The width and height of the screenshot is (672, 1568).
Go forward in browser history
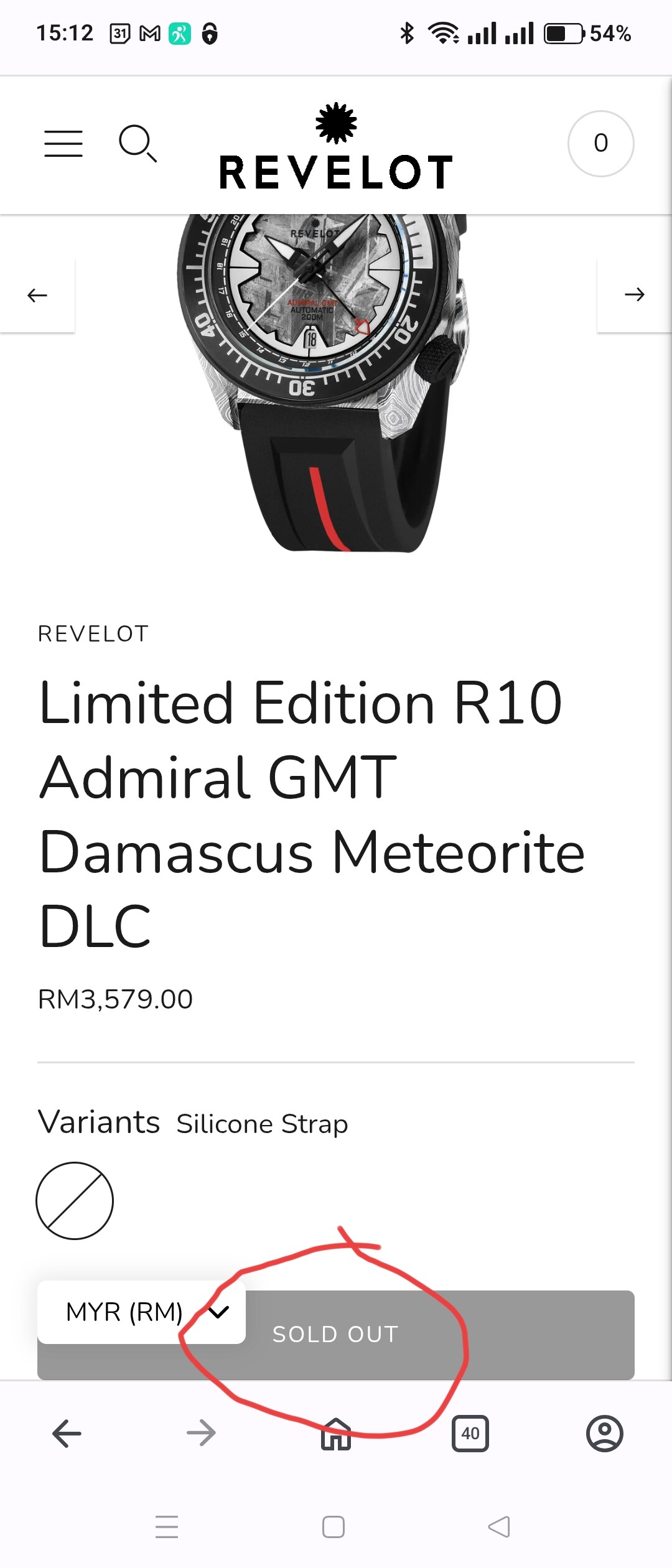pos(201,1433)
